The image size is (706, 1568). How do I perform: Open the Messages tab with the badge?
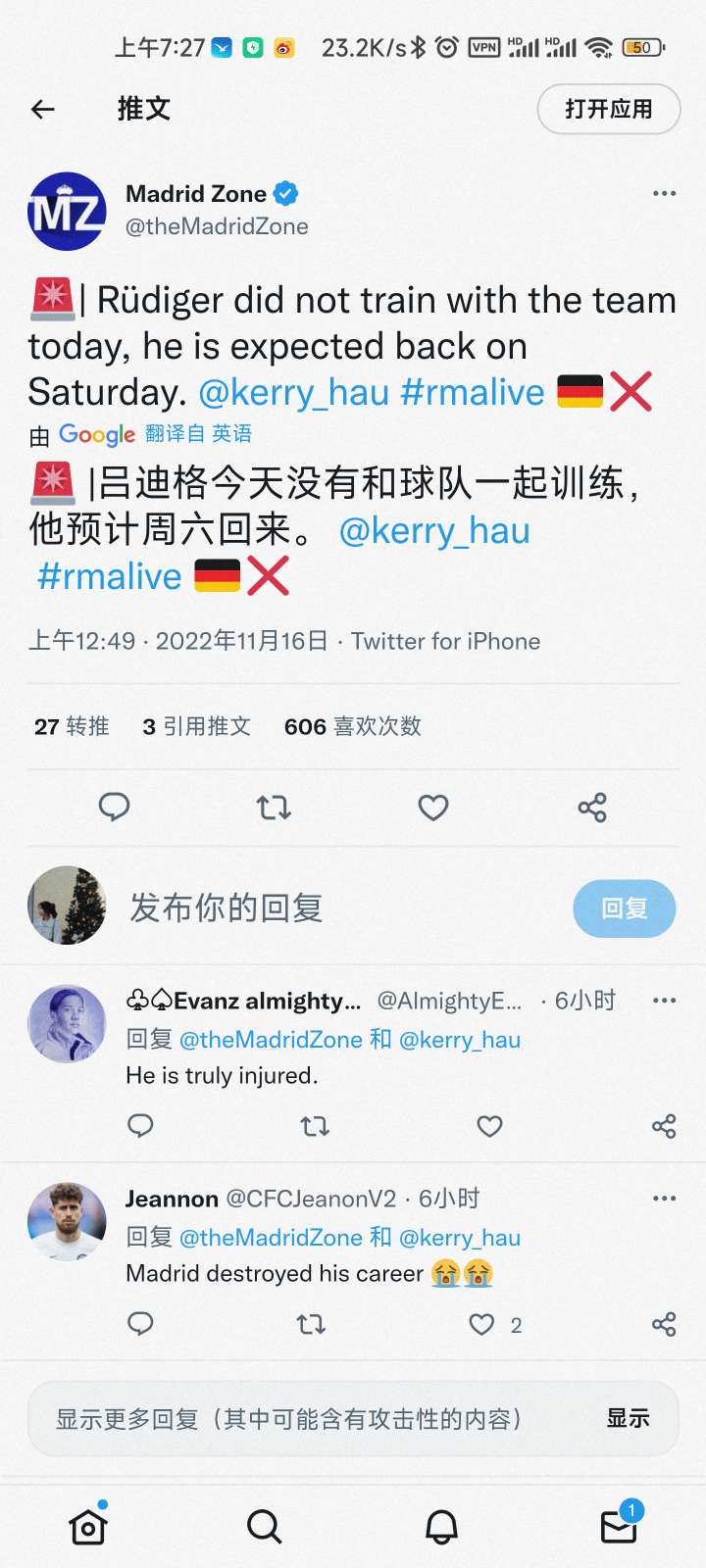tap(617, 1526)
